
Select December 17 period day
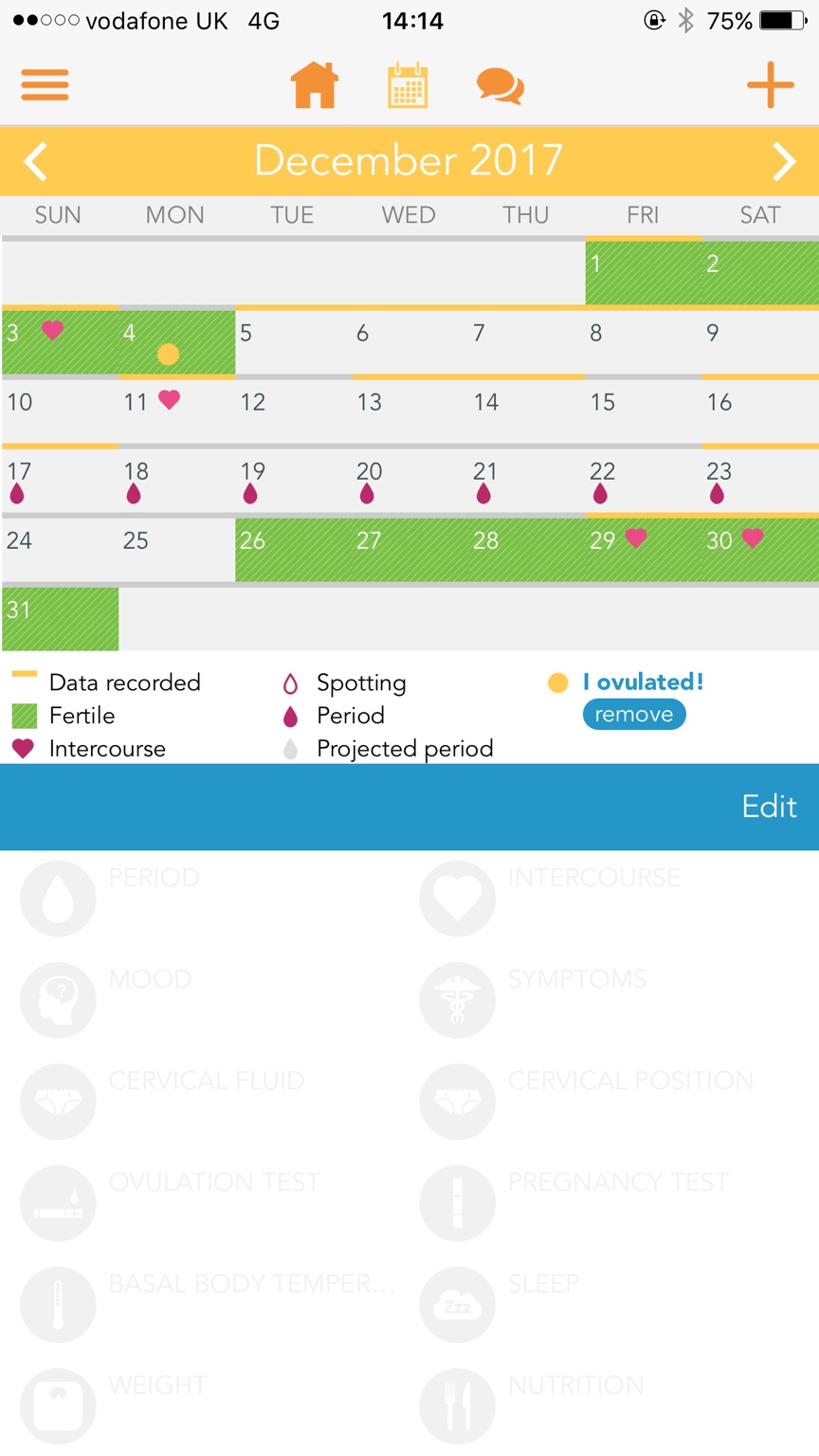[x=59, y=481]
